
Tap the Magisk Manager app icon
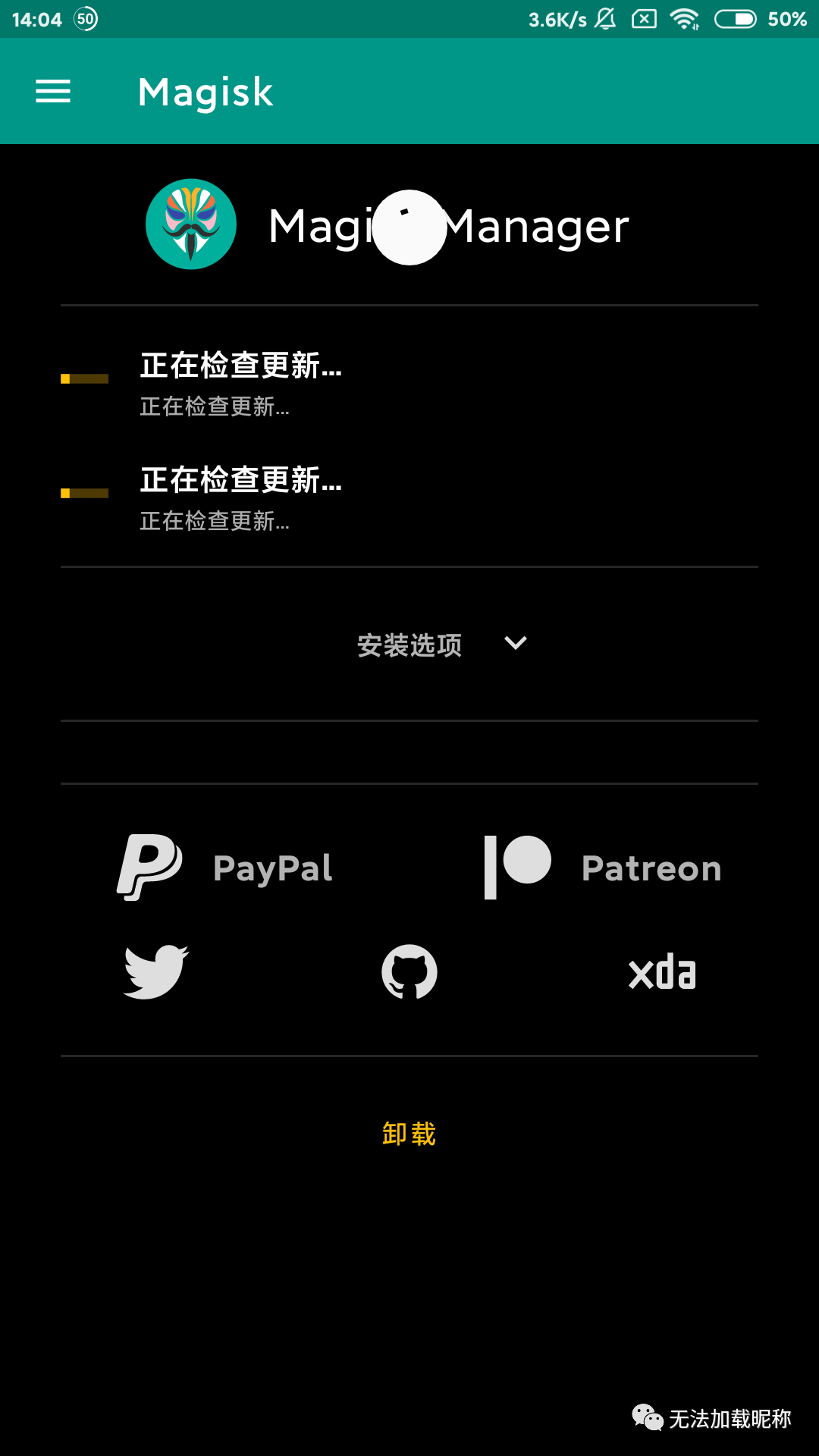(x=190, y=224)
